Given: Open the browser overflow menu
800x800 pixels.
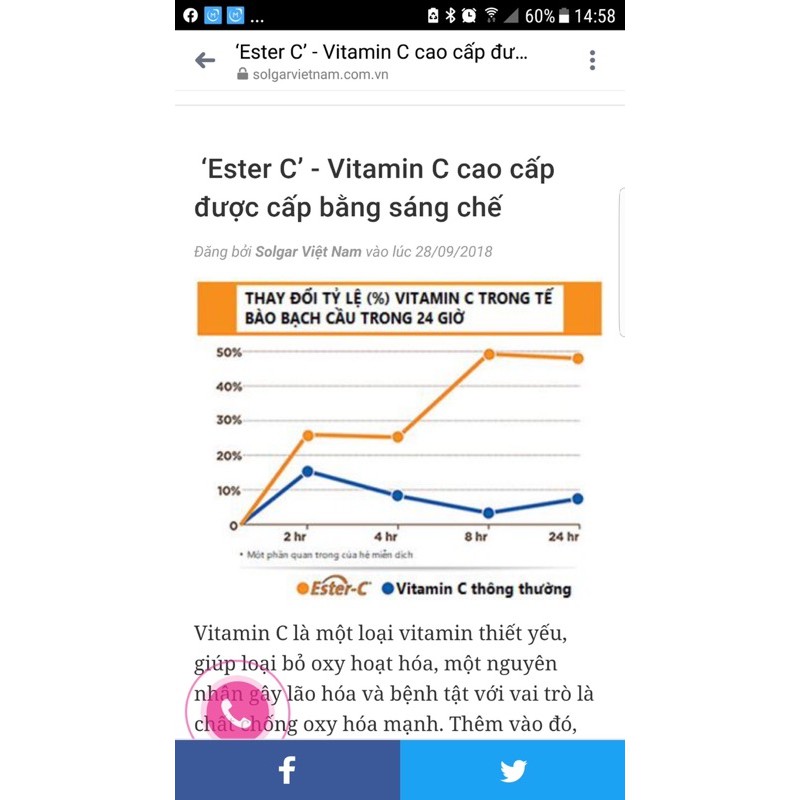Looking at the screenshot, I should tap(592, 61).
